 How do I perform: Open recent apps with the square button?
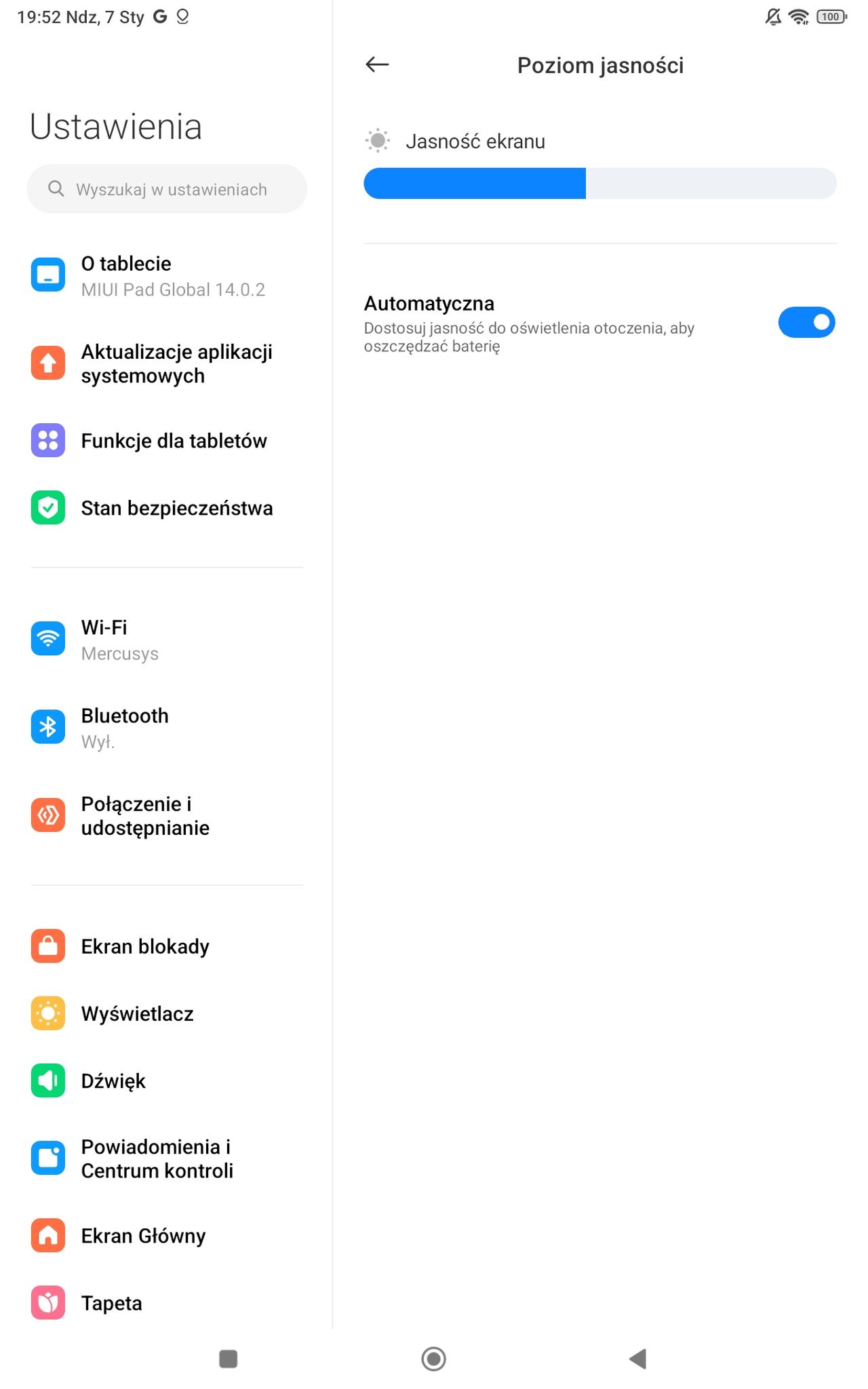(x=229, y=1358)
